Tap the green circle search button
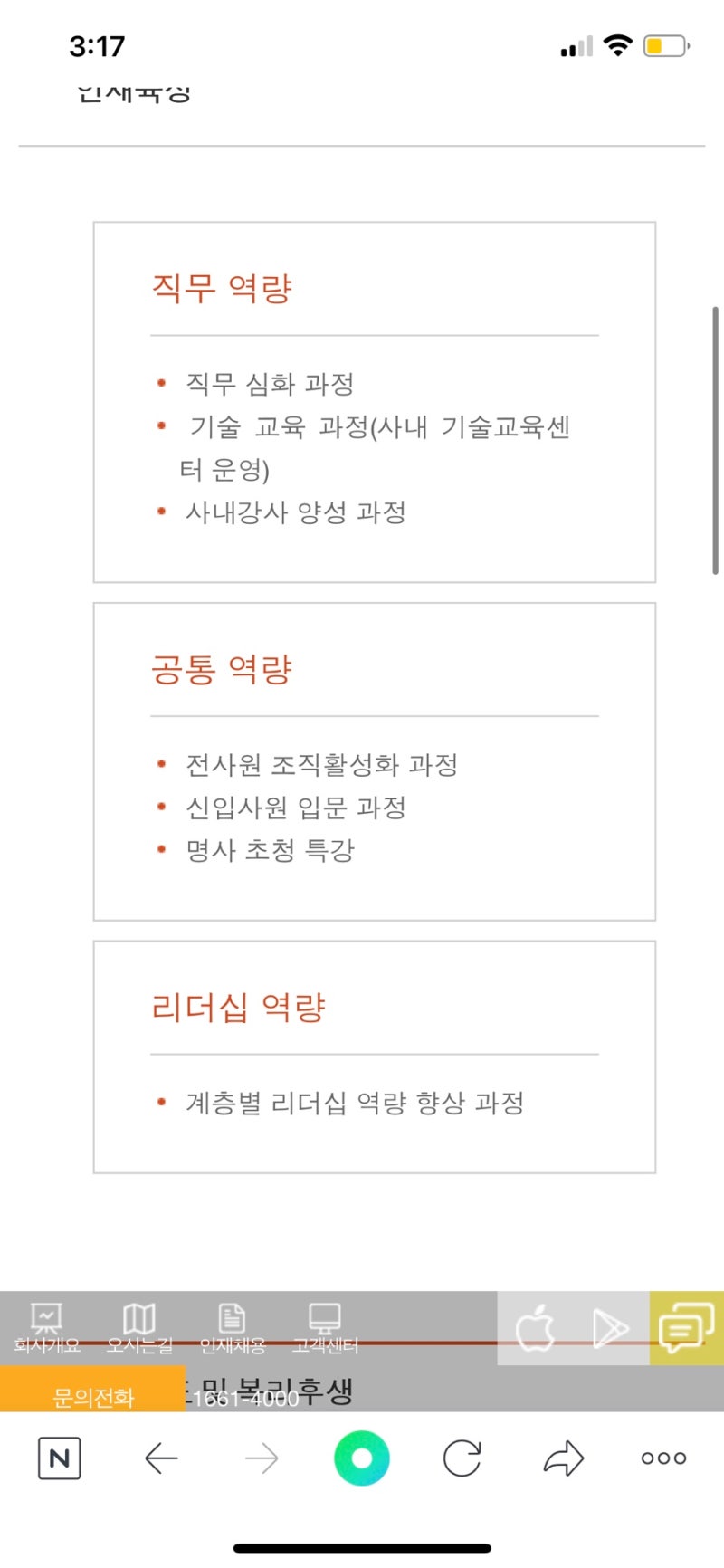 click(362, 1458)
